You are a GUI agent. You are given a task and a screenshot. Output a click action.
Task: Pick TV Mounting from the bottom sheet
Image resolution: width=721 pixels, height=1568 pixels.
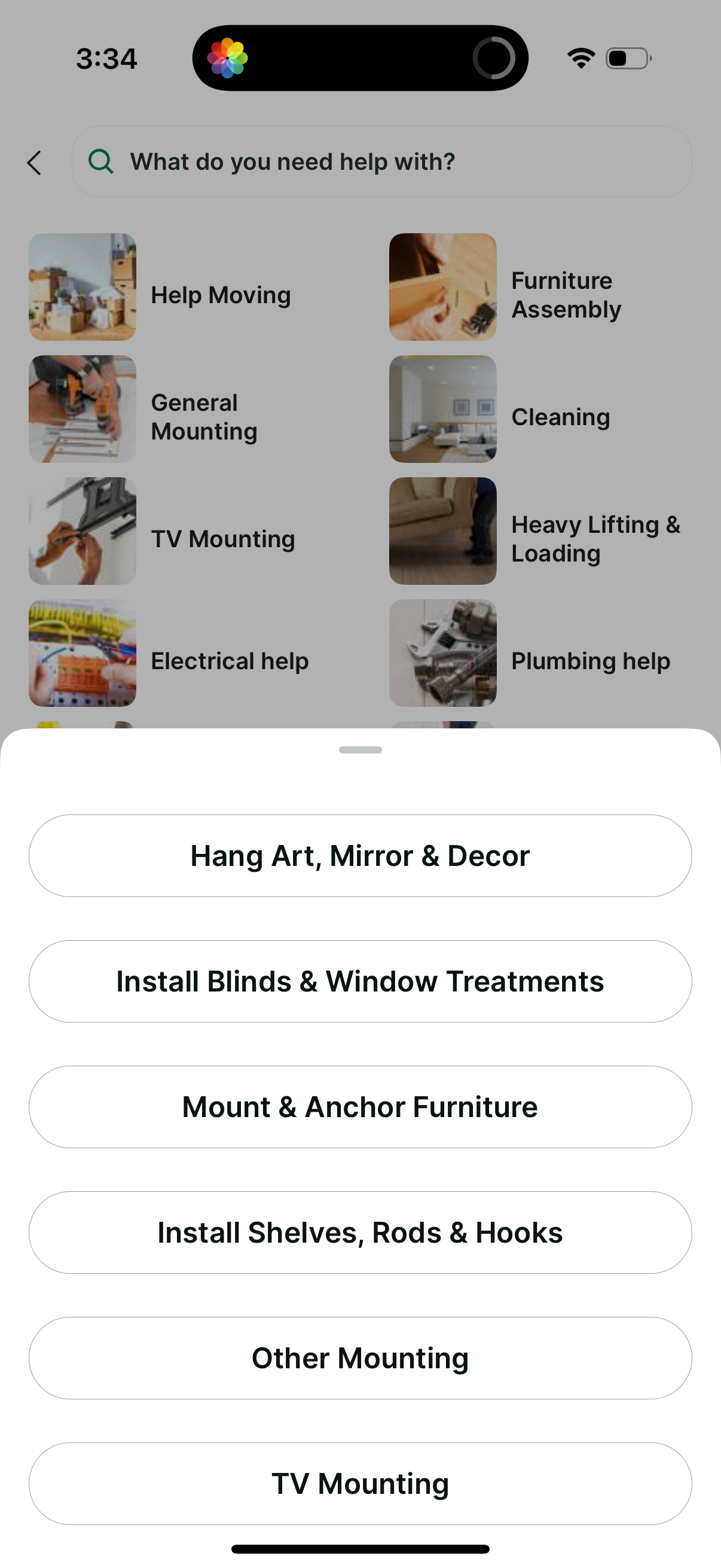click(x=360, y=1484)
